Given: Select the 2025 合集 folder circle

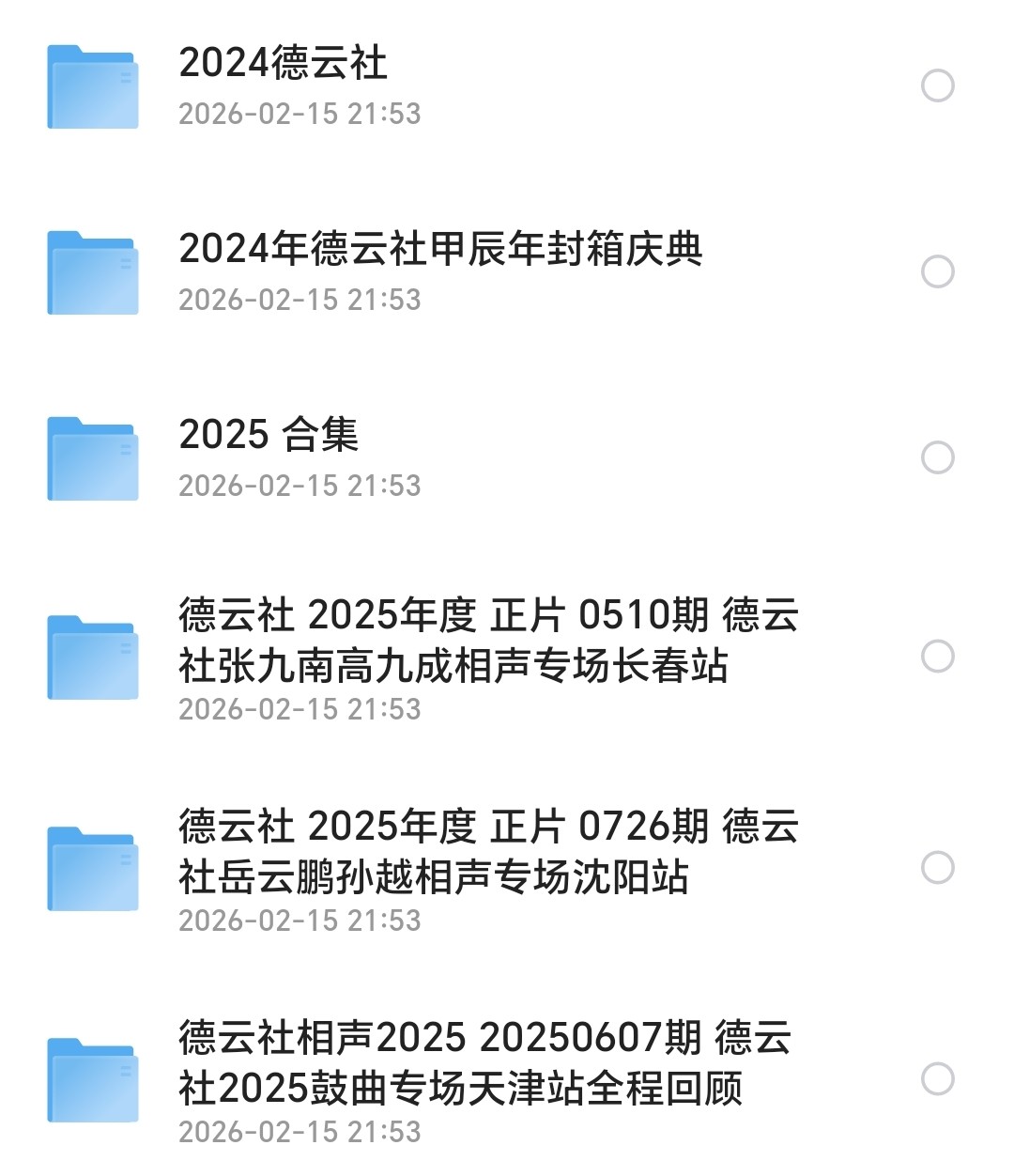Looking at the screenshot, I should [937, 457].
